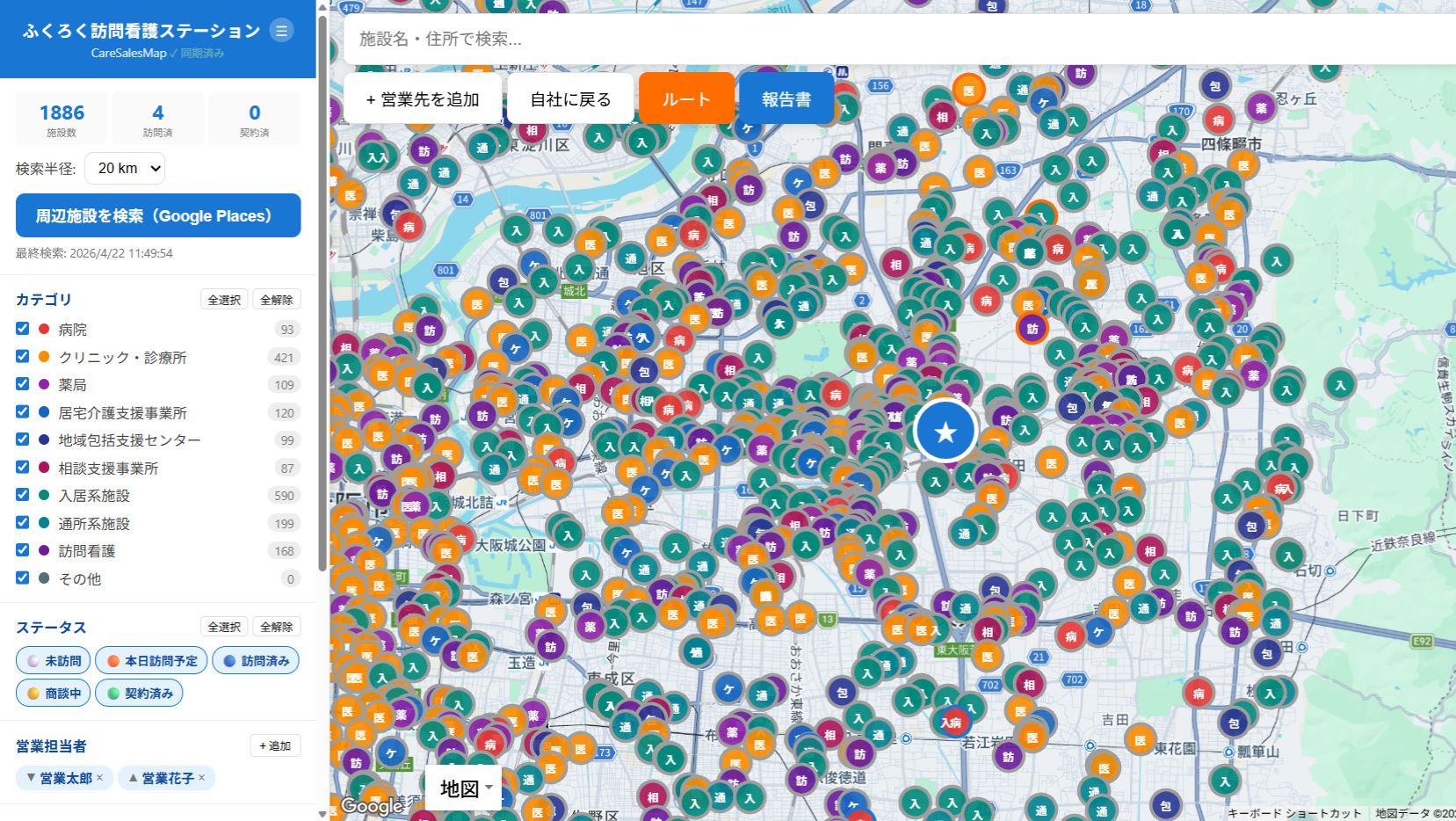Toggle the 薬局 category checkbox
Viewport: 1456px width, 821px height.
23,384
